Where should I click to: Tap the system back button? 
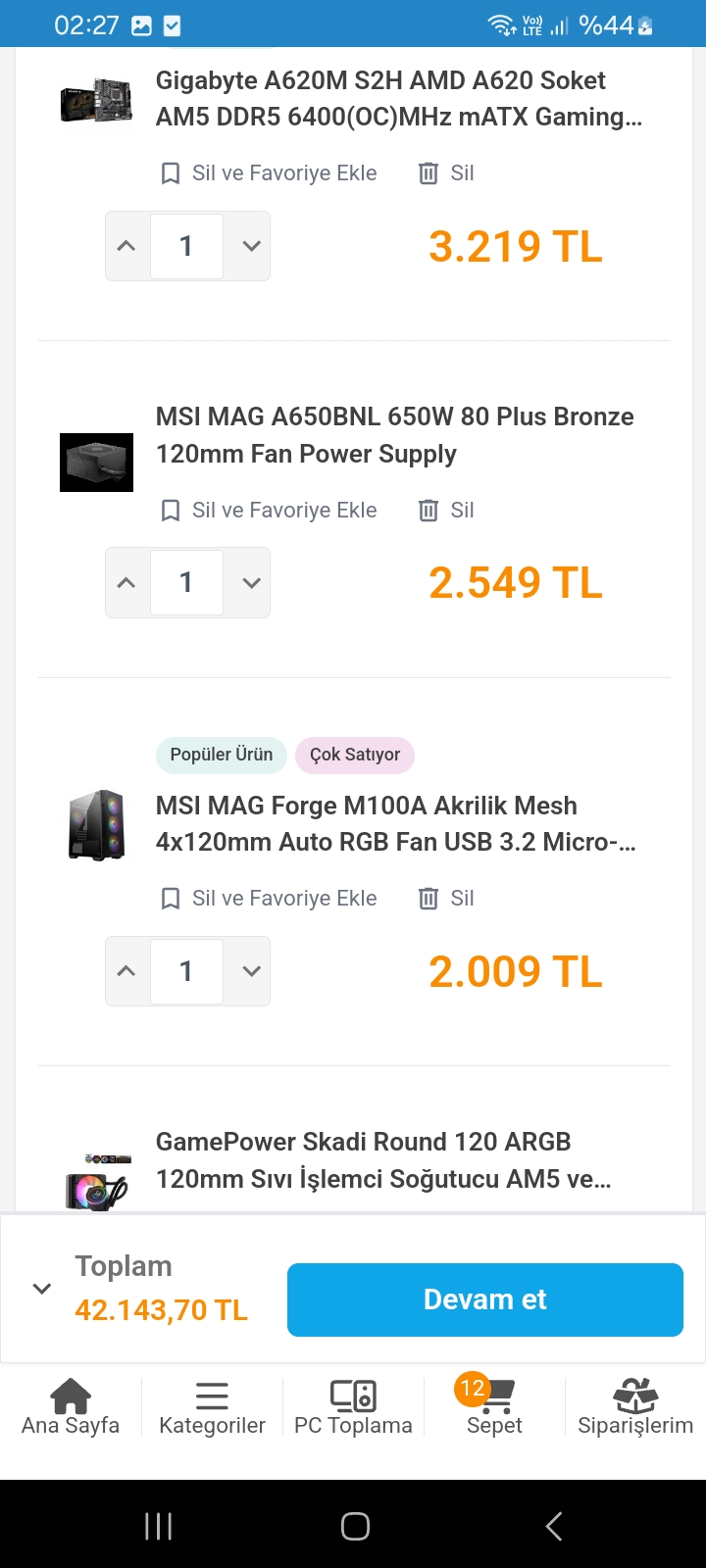(x=554, y=1526)
